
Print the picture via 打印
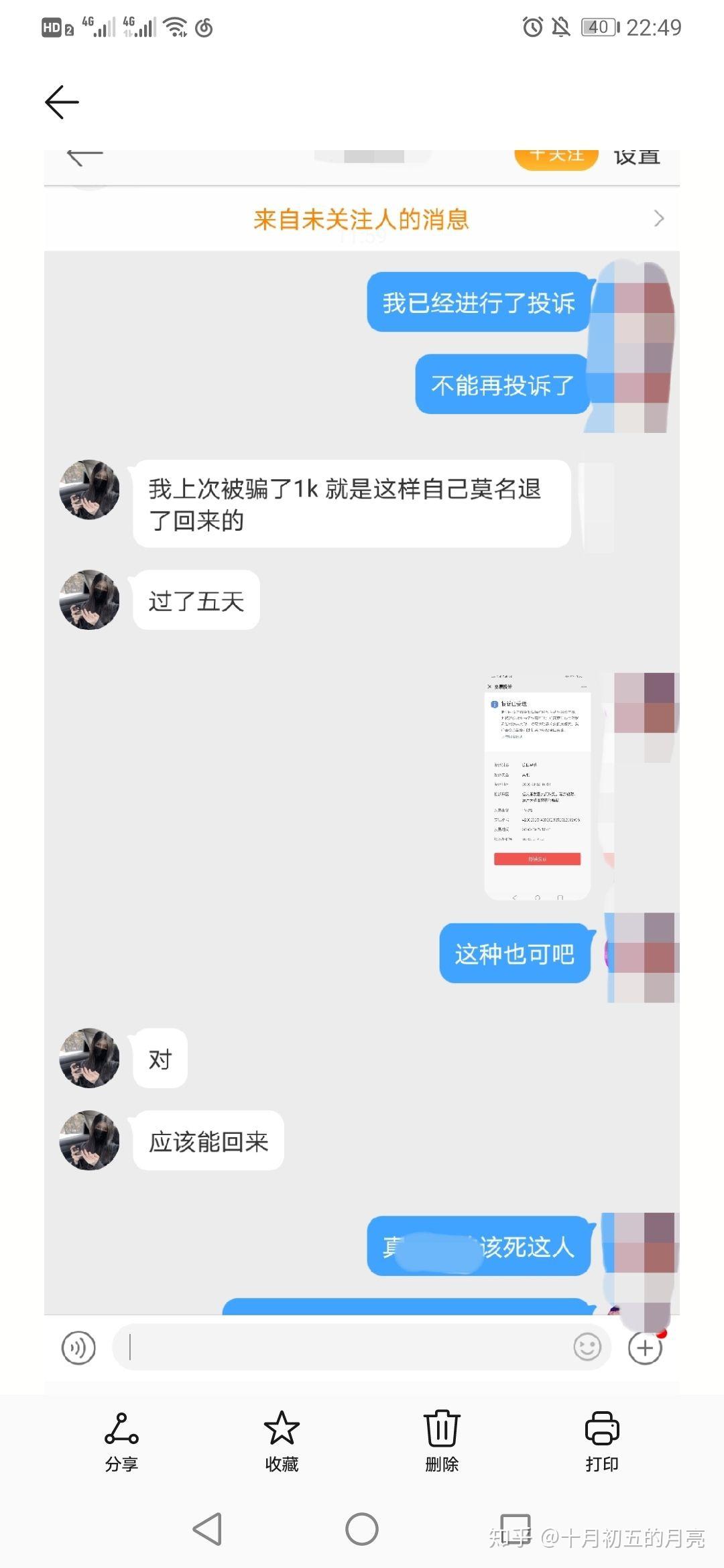click(602, 1441)
